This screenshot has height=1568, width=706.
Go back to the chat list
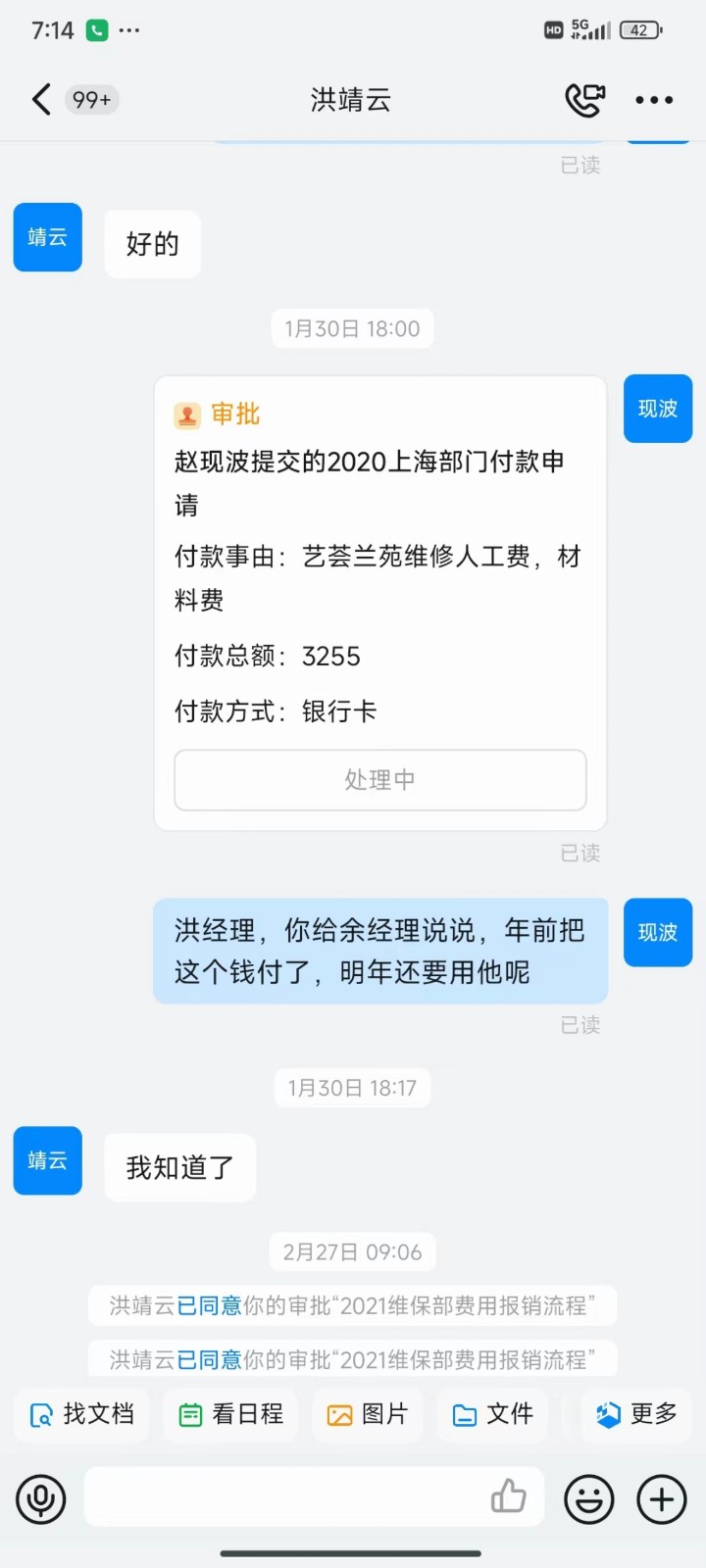[41, 100]
